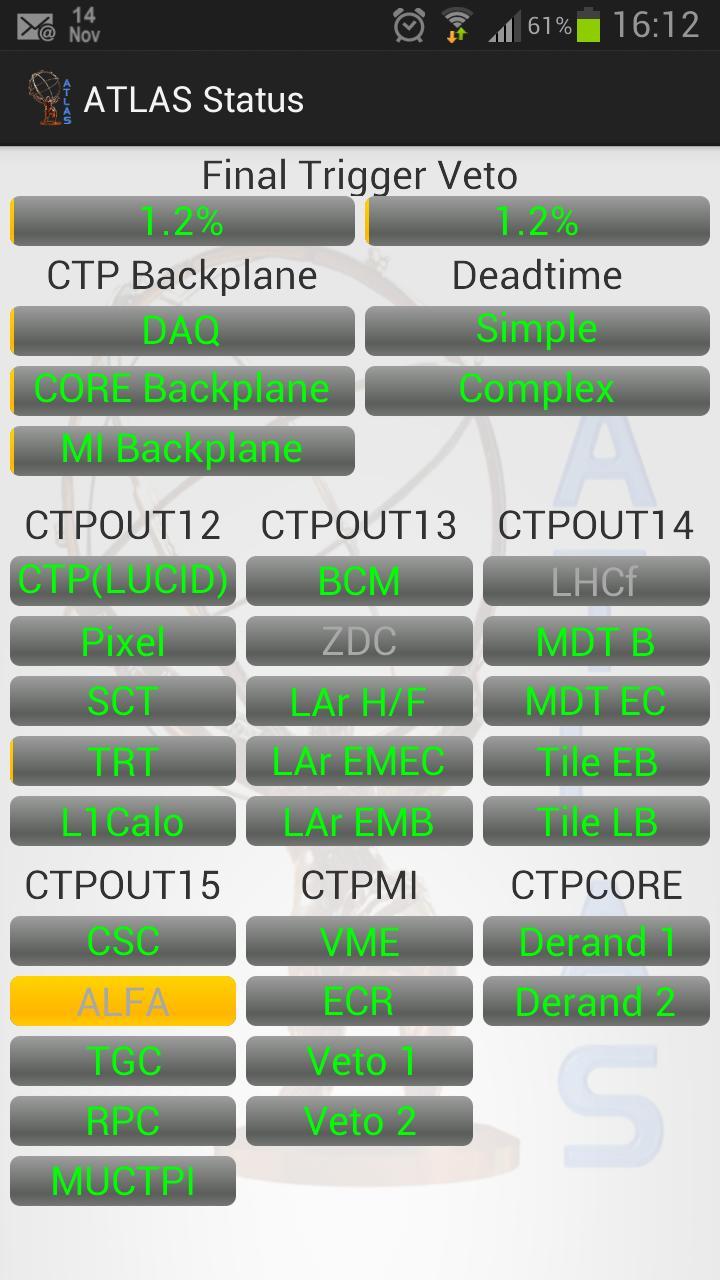Tap the Simple deadtime button
The height and width of the screenshot is (1280, 720).
537,331
